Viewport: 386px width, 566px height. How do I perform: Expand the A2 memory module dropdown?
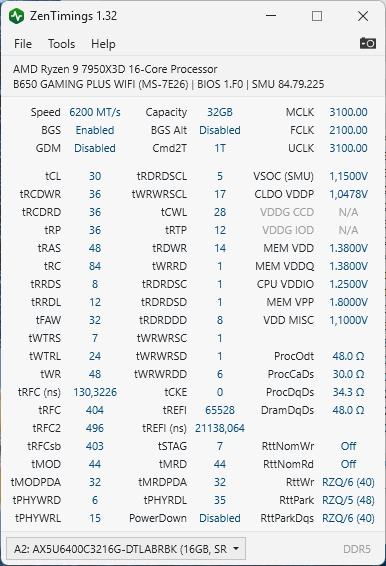click(126, 549)
